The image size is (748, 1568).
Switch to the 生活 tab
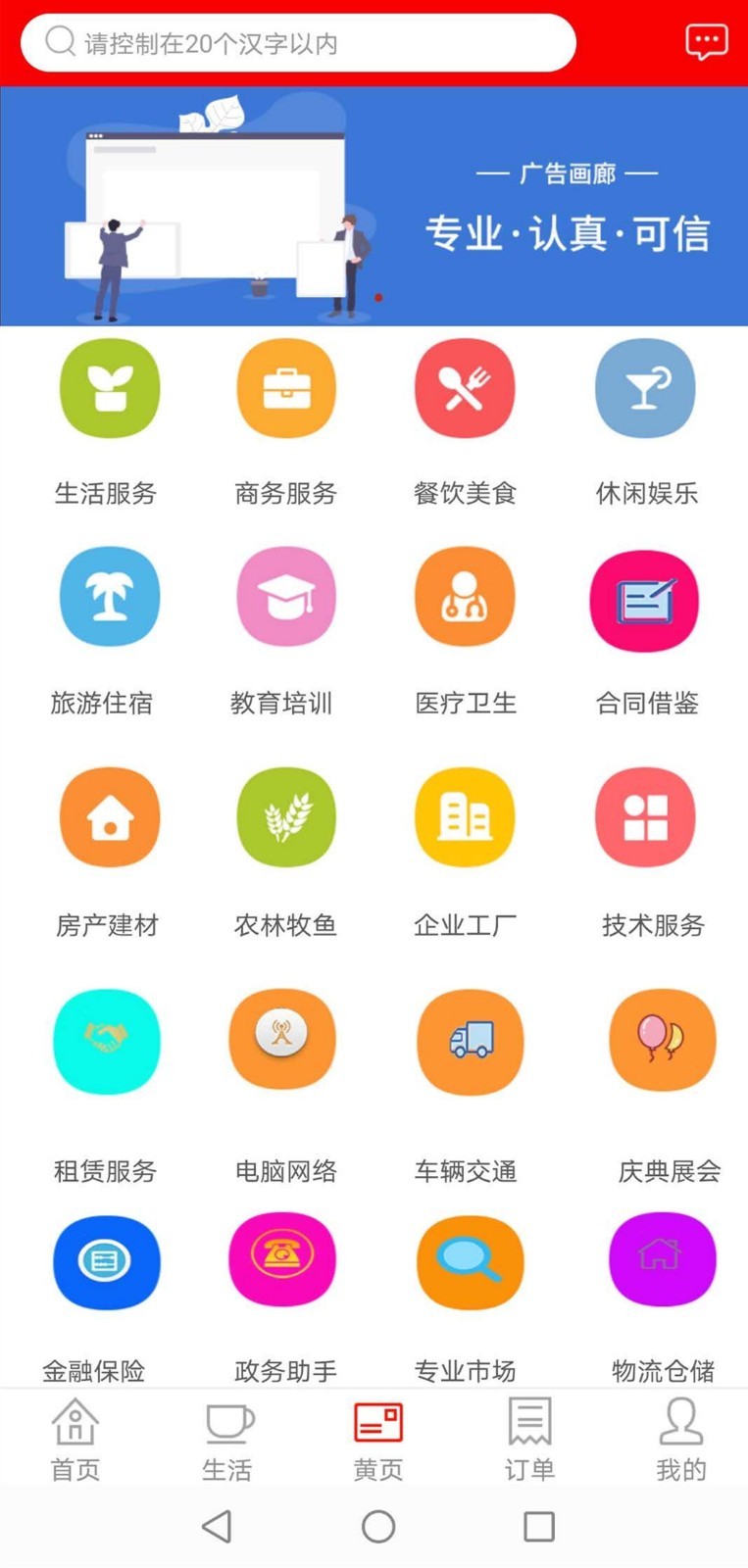click(x=227, y=1439)
